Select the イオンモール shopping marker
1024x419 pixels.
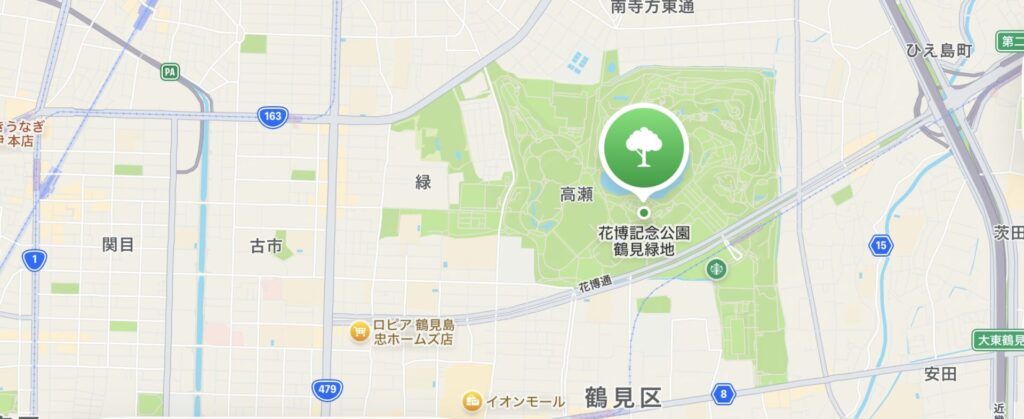point(470,401)
